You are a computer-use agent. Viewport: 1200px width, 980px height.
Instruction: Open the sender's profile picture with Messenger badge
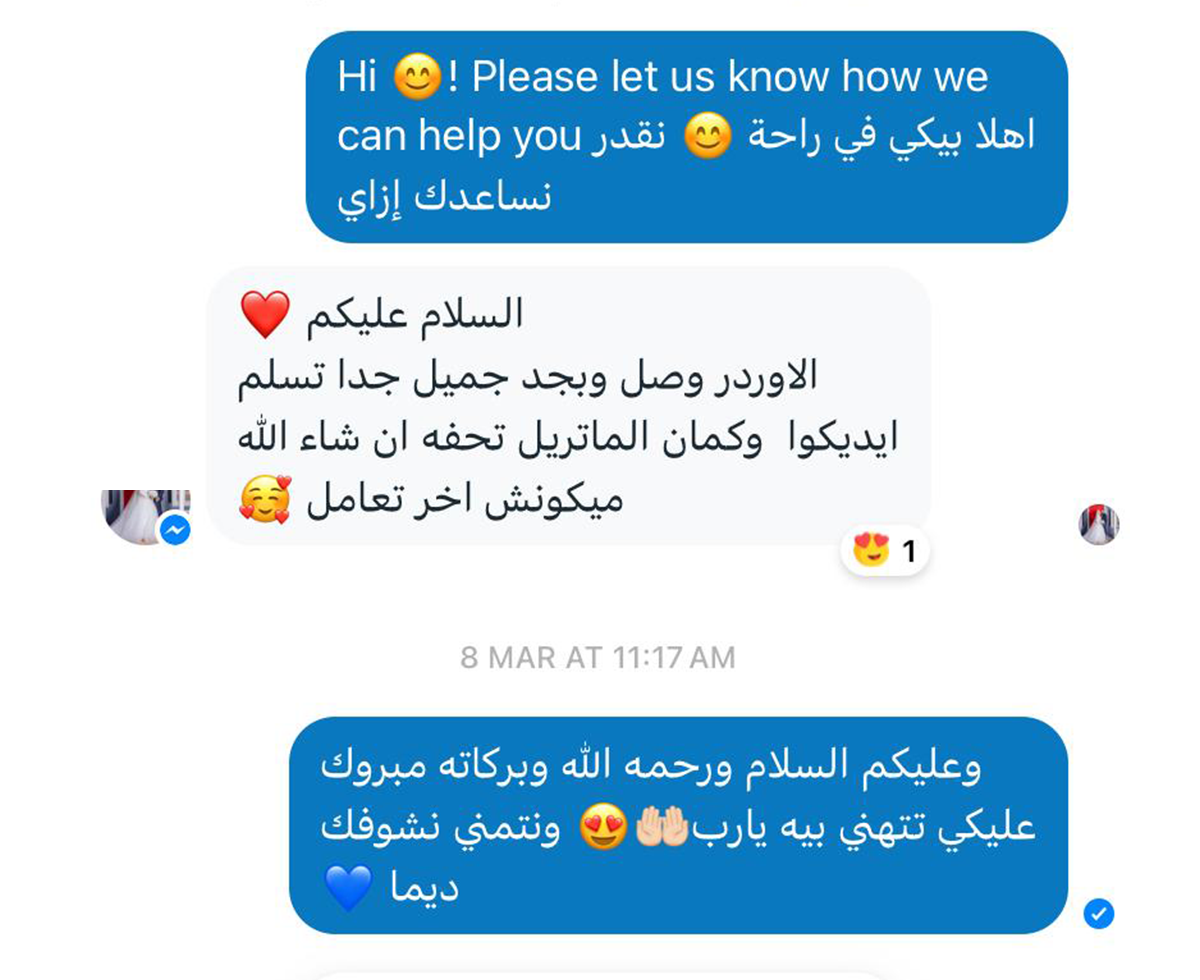[x=147, y=516]
